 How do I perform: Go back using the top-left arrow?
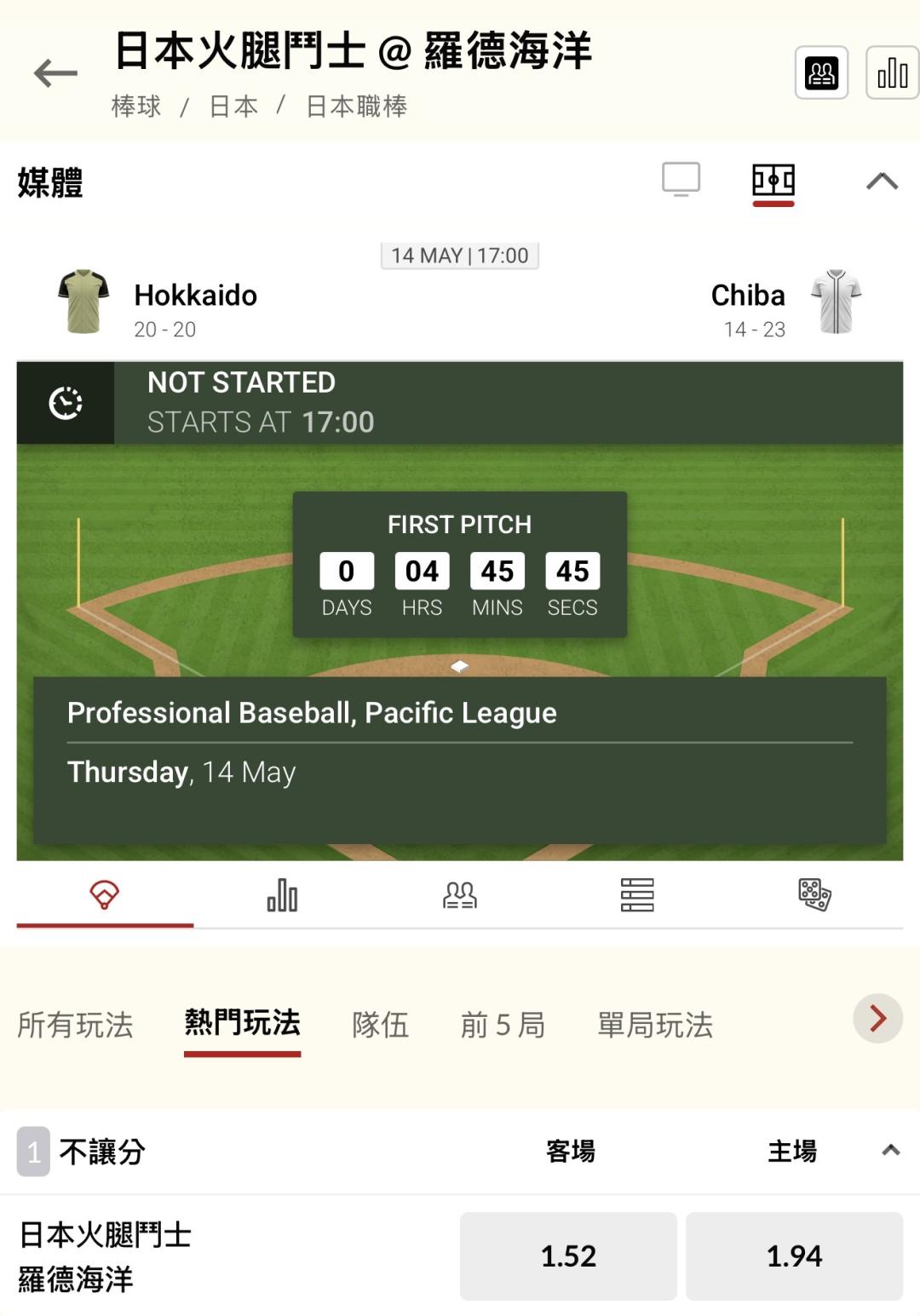pos(55,73)
